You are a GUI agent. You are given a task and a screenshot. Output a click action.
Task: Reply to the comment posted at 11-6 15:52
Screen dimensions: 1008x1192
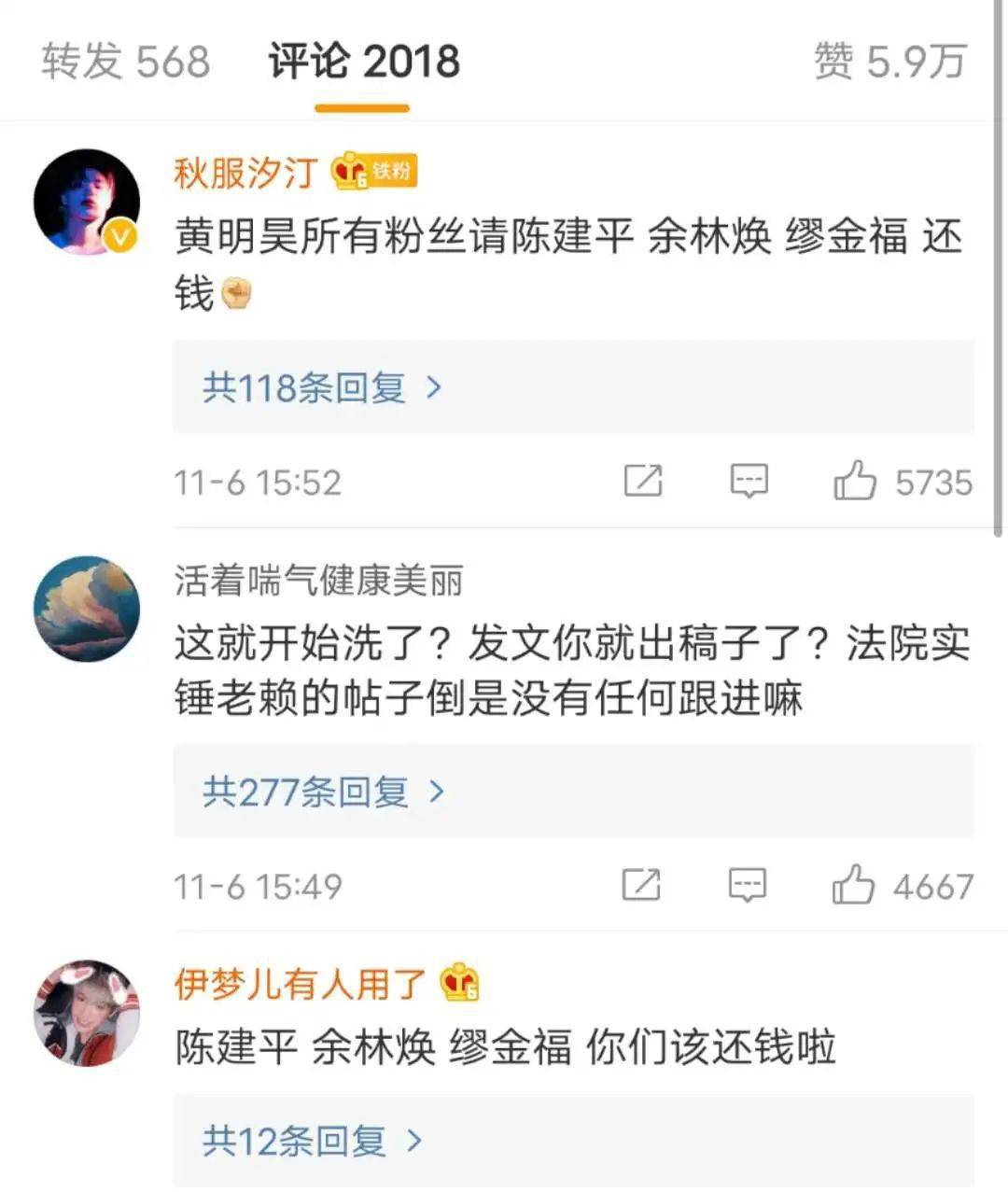749,481
